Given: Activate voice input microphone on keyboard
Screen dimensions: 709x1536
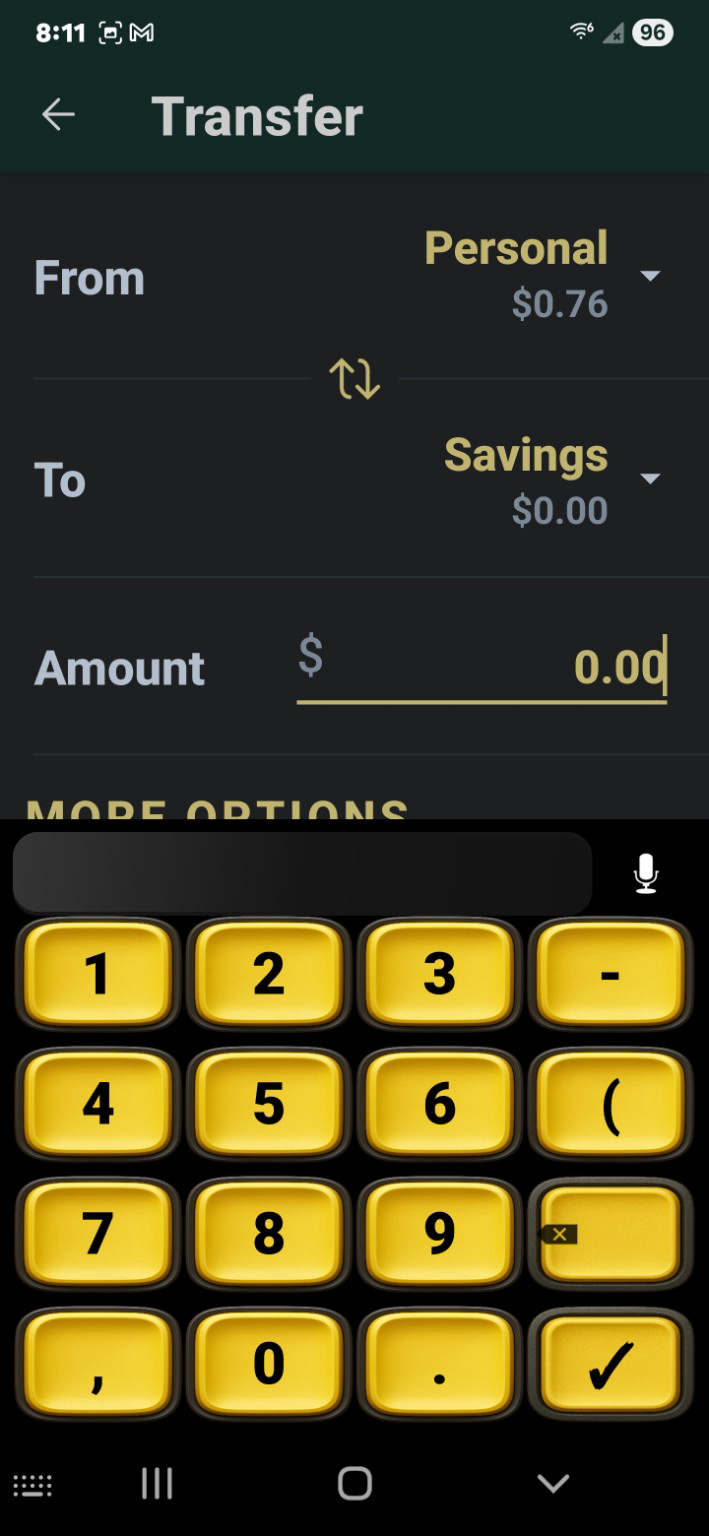Looking at the screenshot, I should tap(646, 873).
